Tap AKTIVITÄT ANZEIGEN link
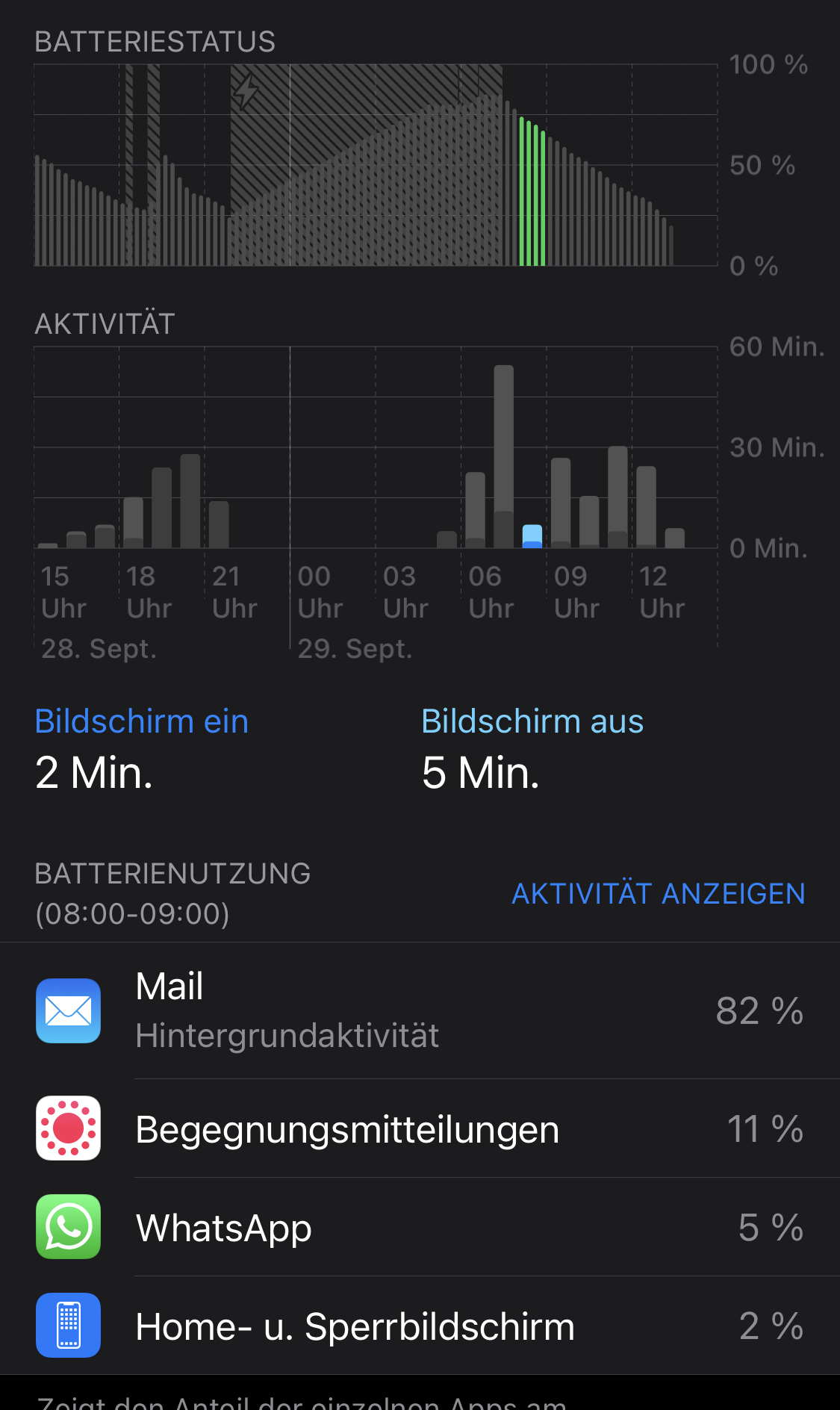The width and height of the screenshot is (840, 1410). click(658, 893)
